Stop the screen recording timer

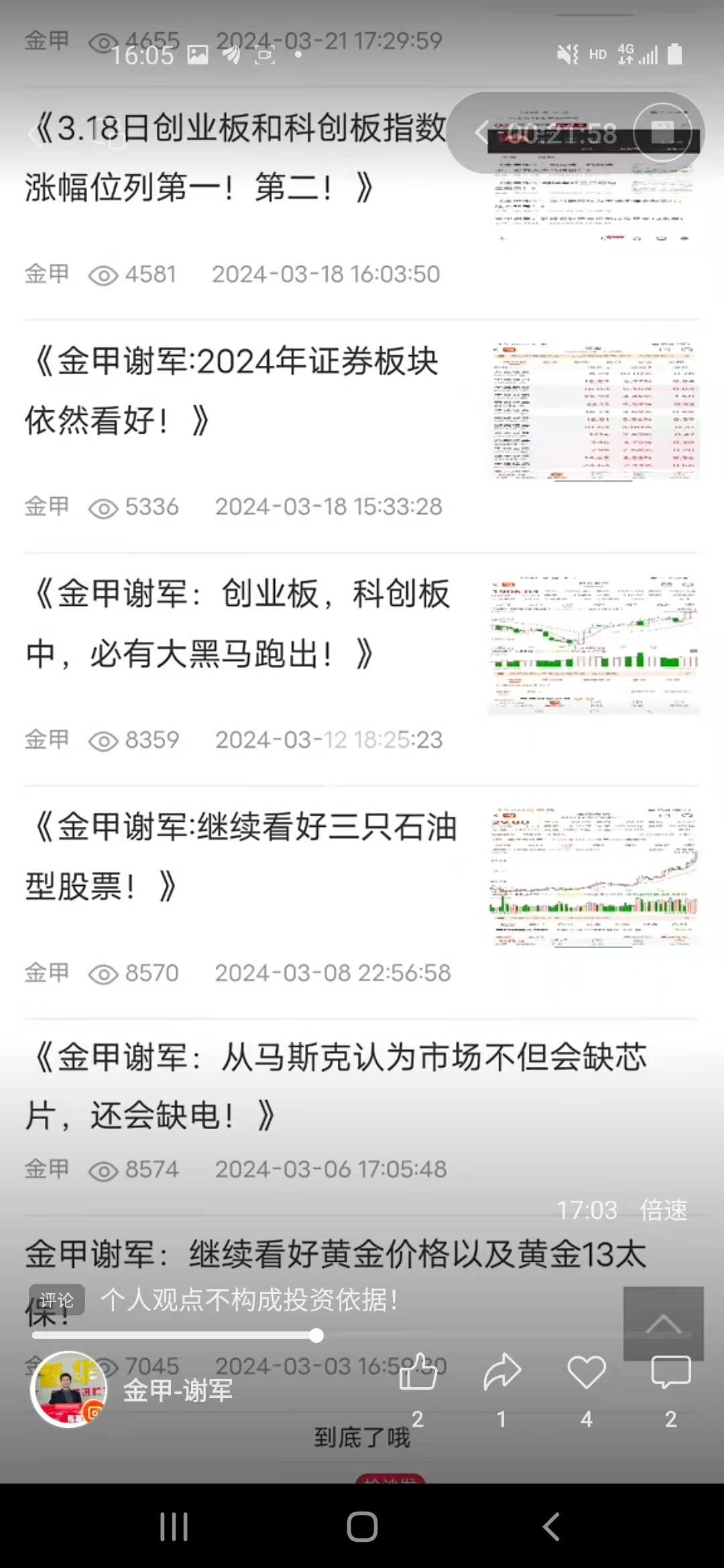pyautogui.click(x=663, y=133)
